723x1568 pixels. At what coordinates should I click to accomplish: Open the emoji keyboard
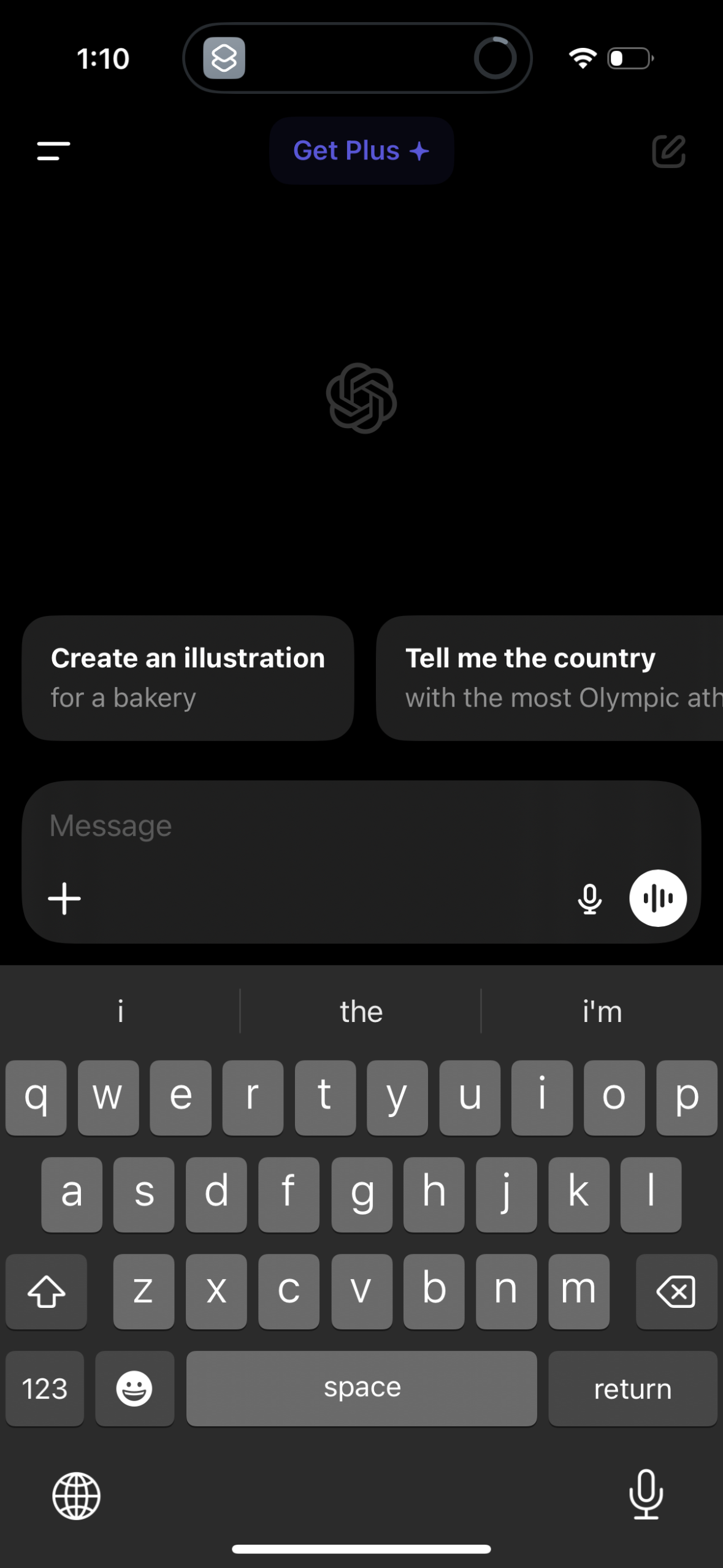(x=134, y=1388)
